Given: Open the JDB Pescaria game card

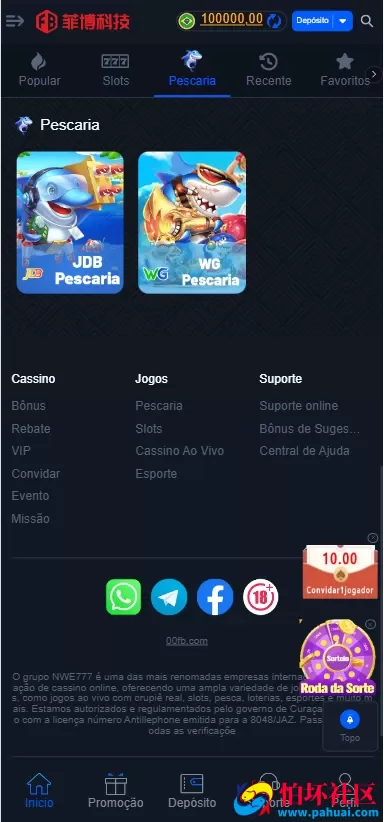Looking at the screenshot, I should [70, 222].
